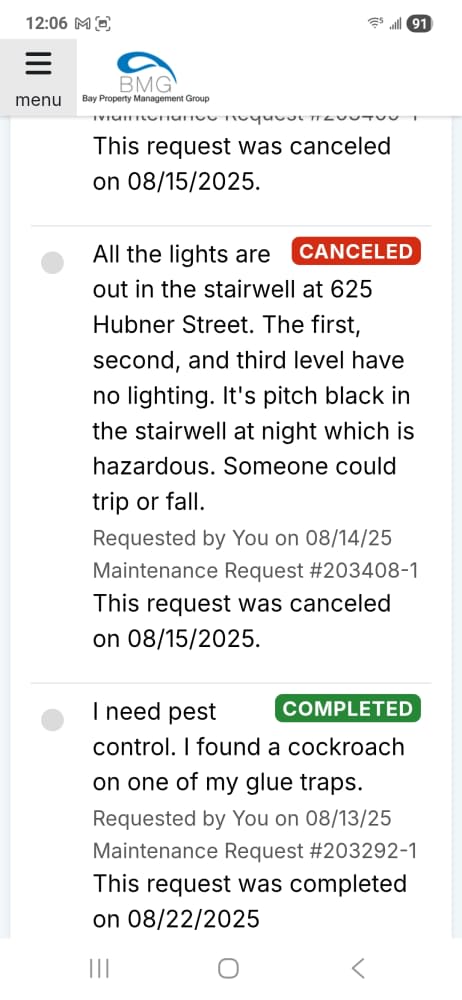Show recent apps from navigation bar
Image resolution: width=462 pixels, height=1000 pixels.
click(99, 968)
